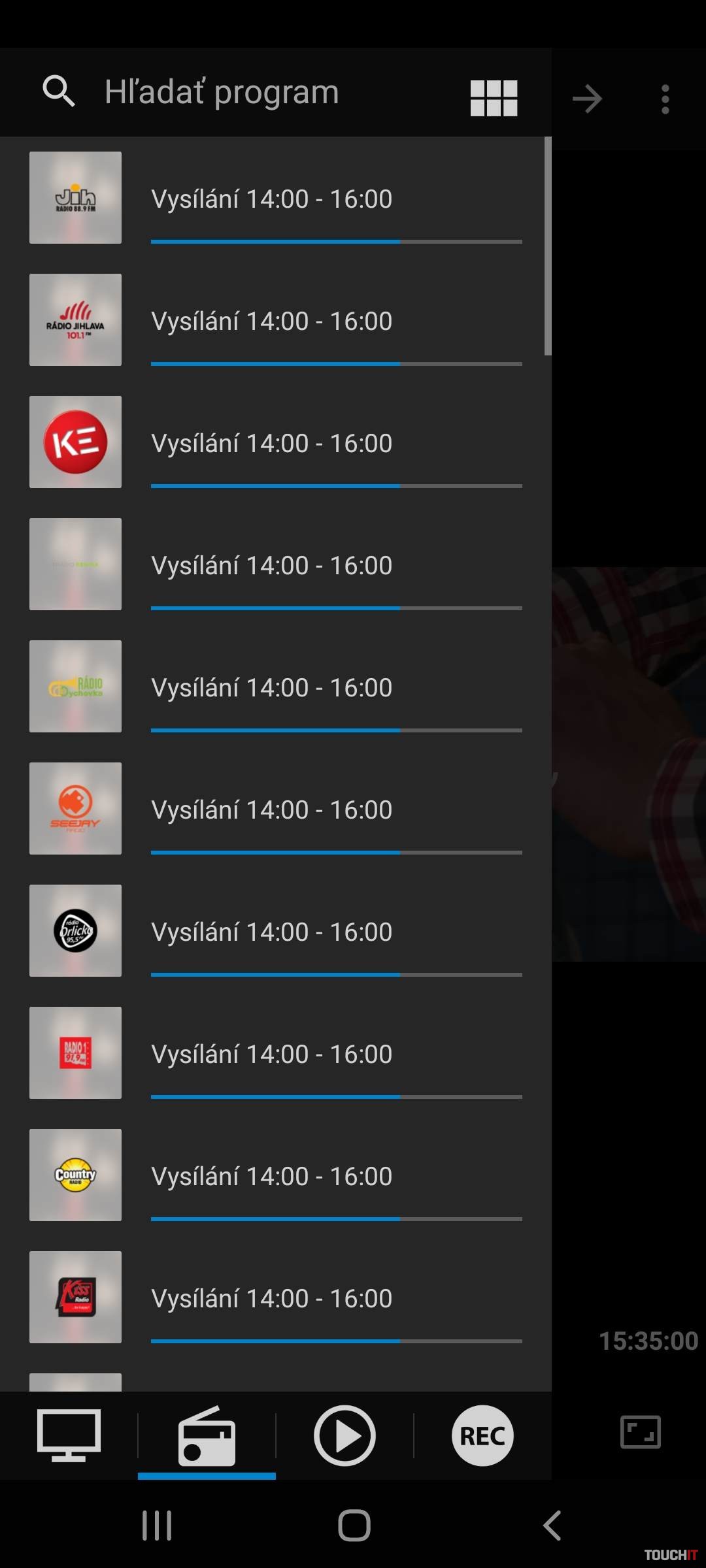706x1568 pixels.
Task: Play the Country Radio station
Action: 75,1175
